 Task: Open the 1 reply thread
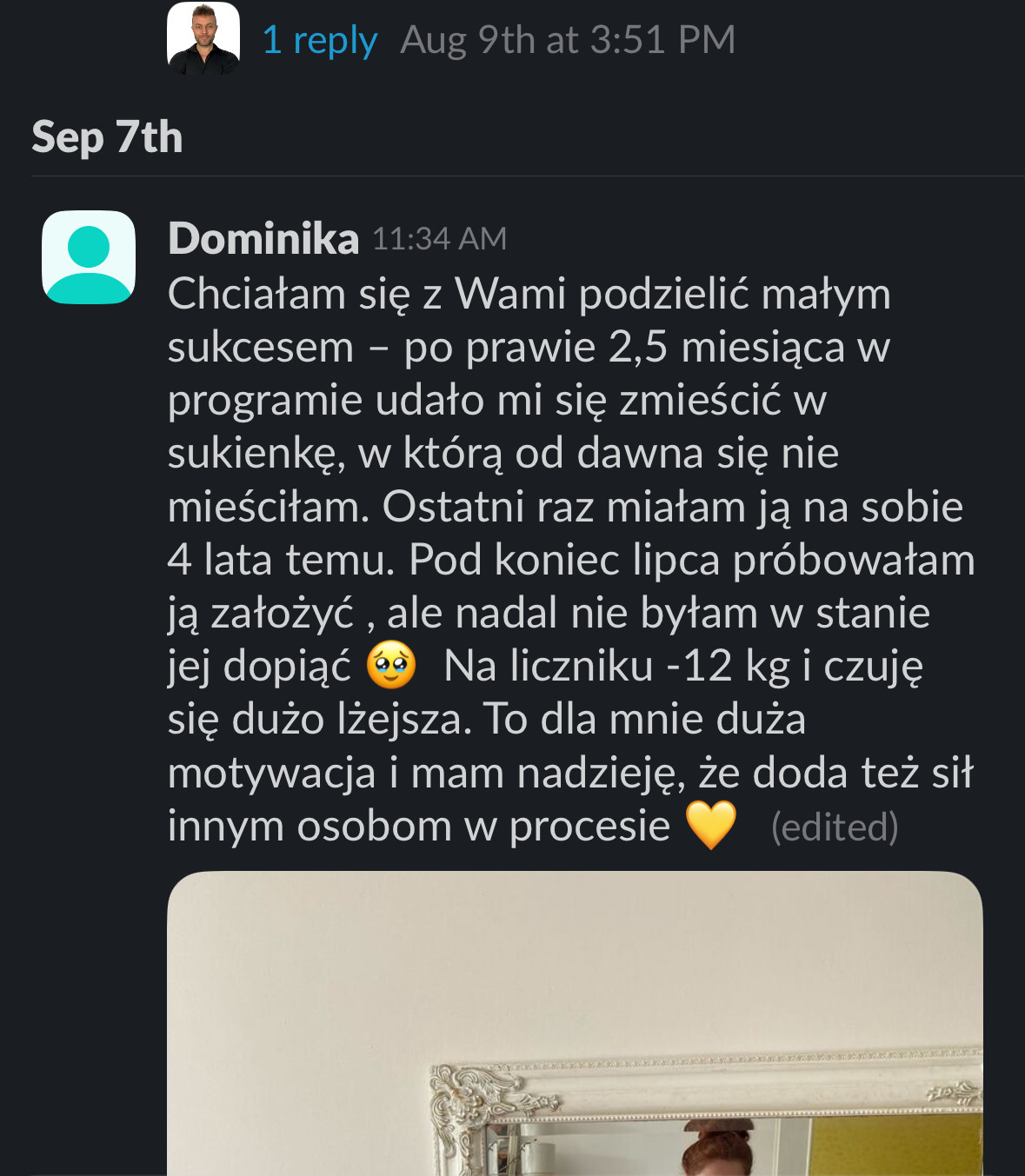(319, 40)
